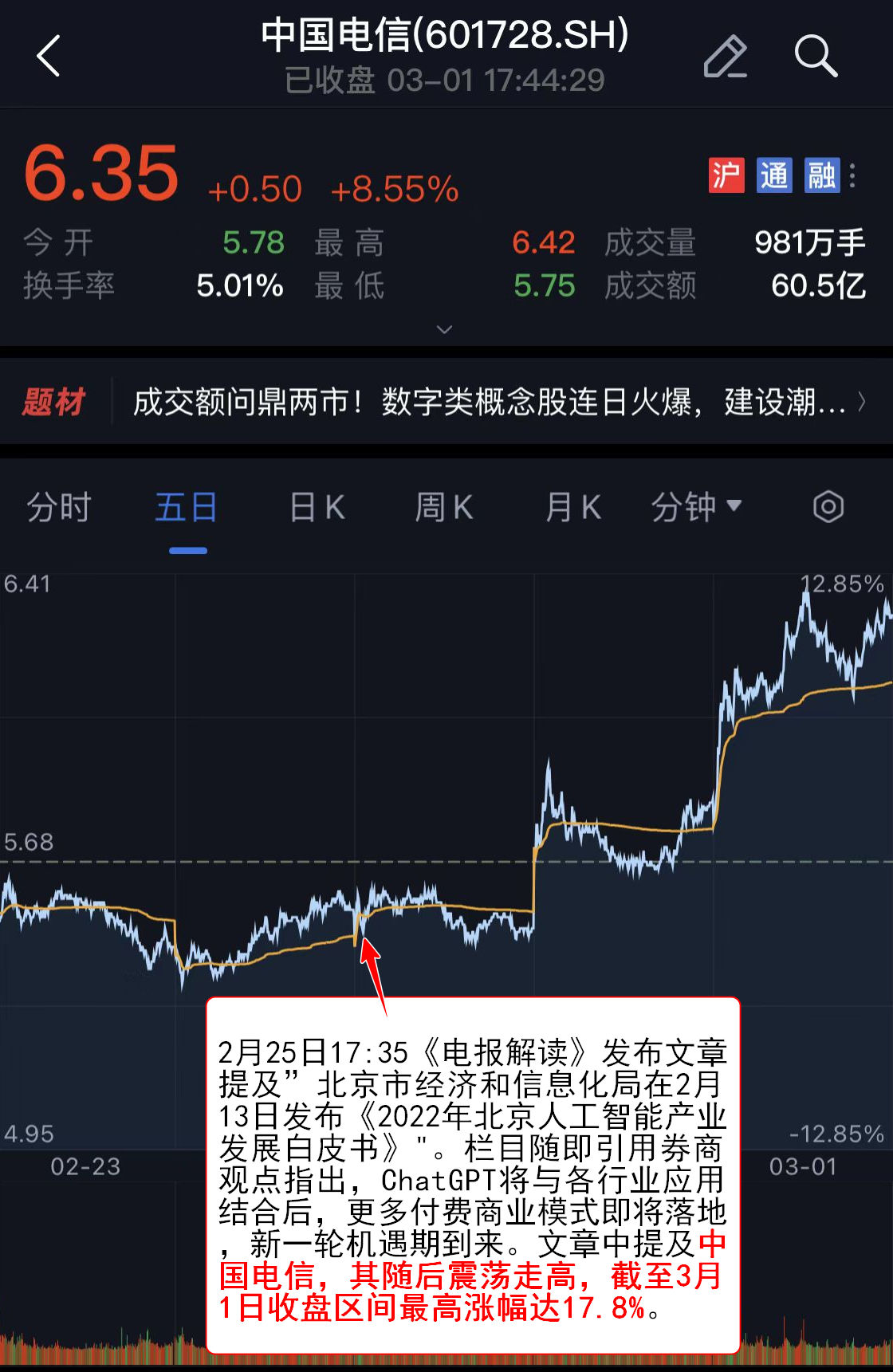
Task: Switch to the 分时 chart tab
Action: click(59, 508)
